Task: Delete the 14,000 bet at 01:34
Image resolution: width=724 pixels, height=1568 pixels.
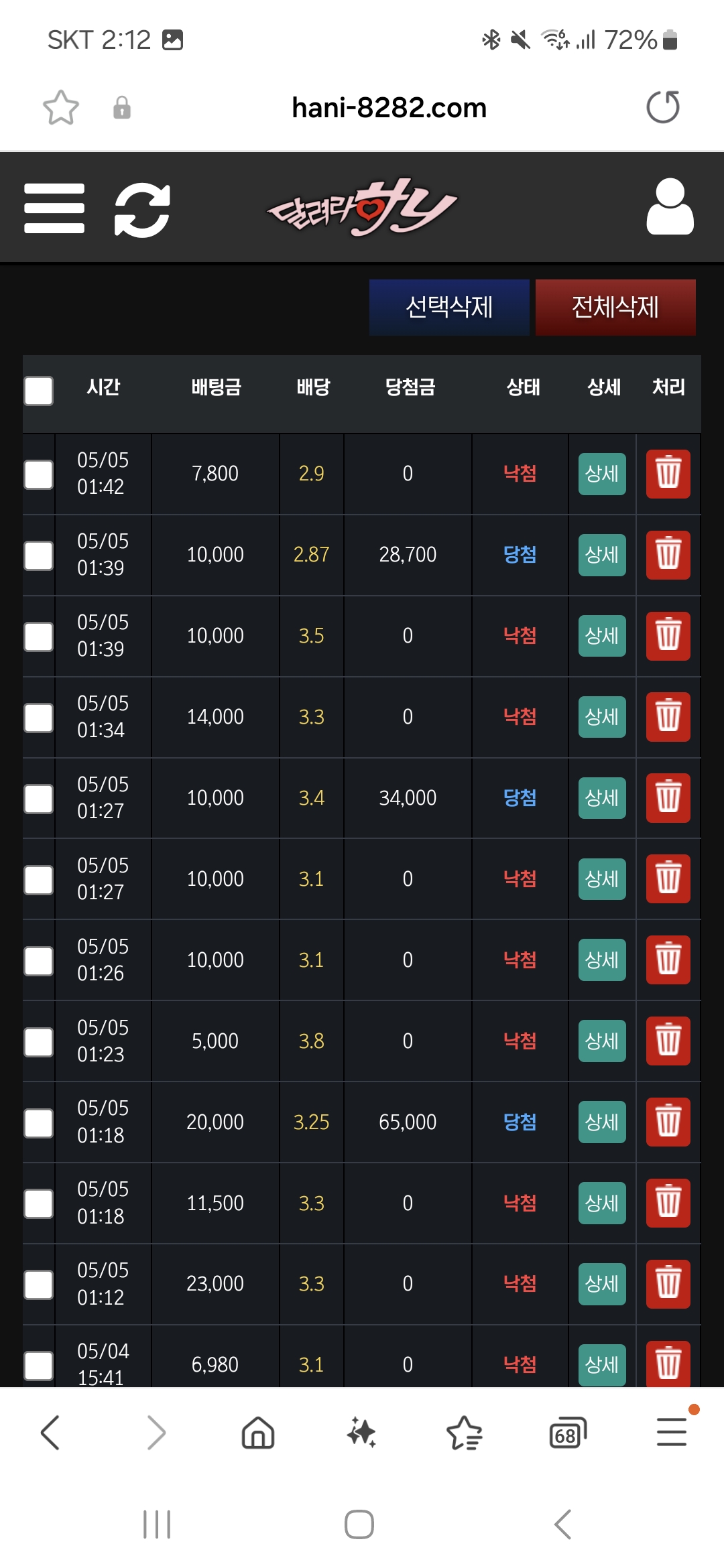Action: (x=668, y=717)
